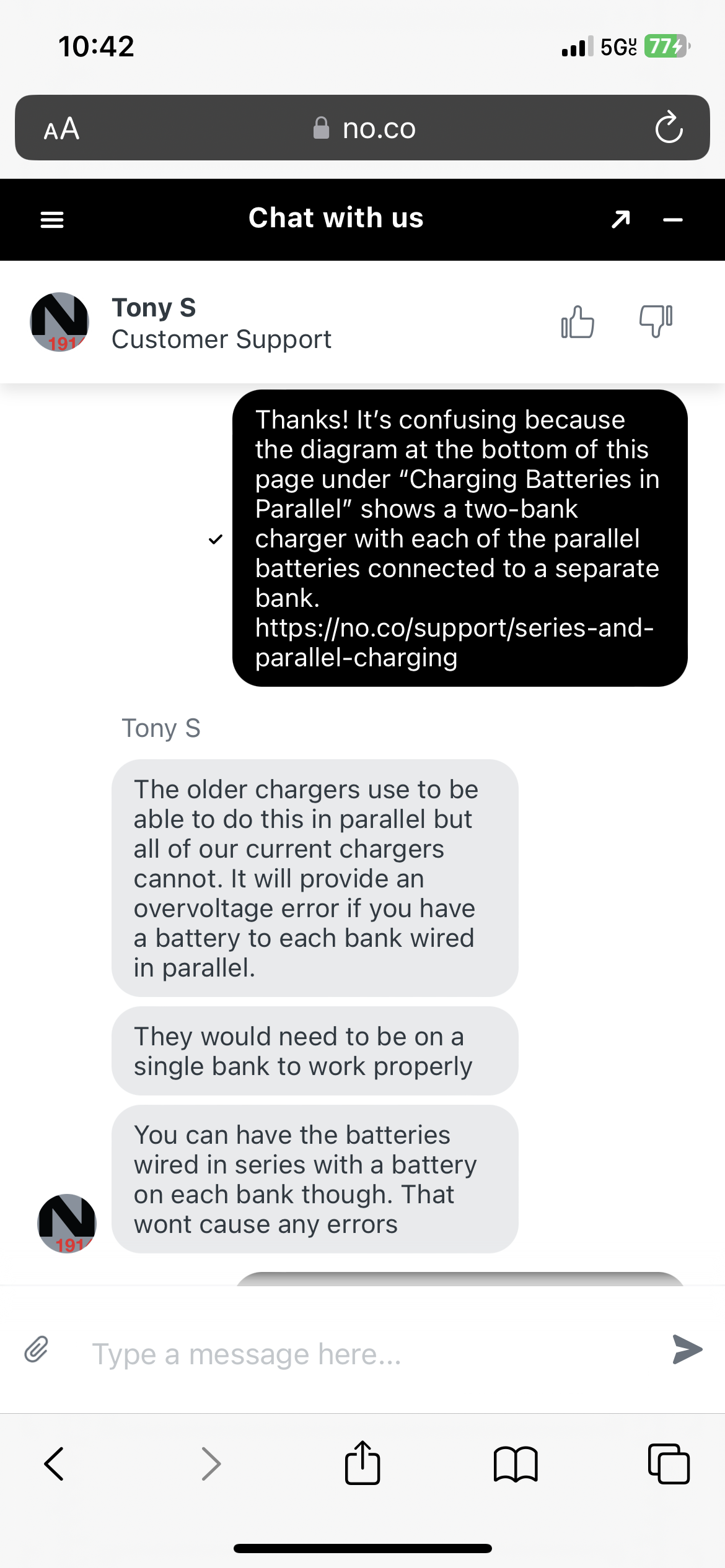Open Safari bookmarks
The height and width of the screenshot is (1568, 725).
click(x=516, y=1464)
